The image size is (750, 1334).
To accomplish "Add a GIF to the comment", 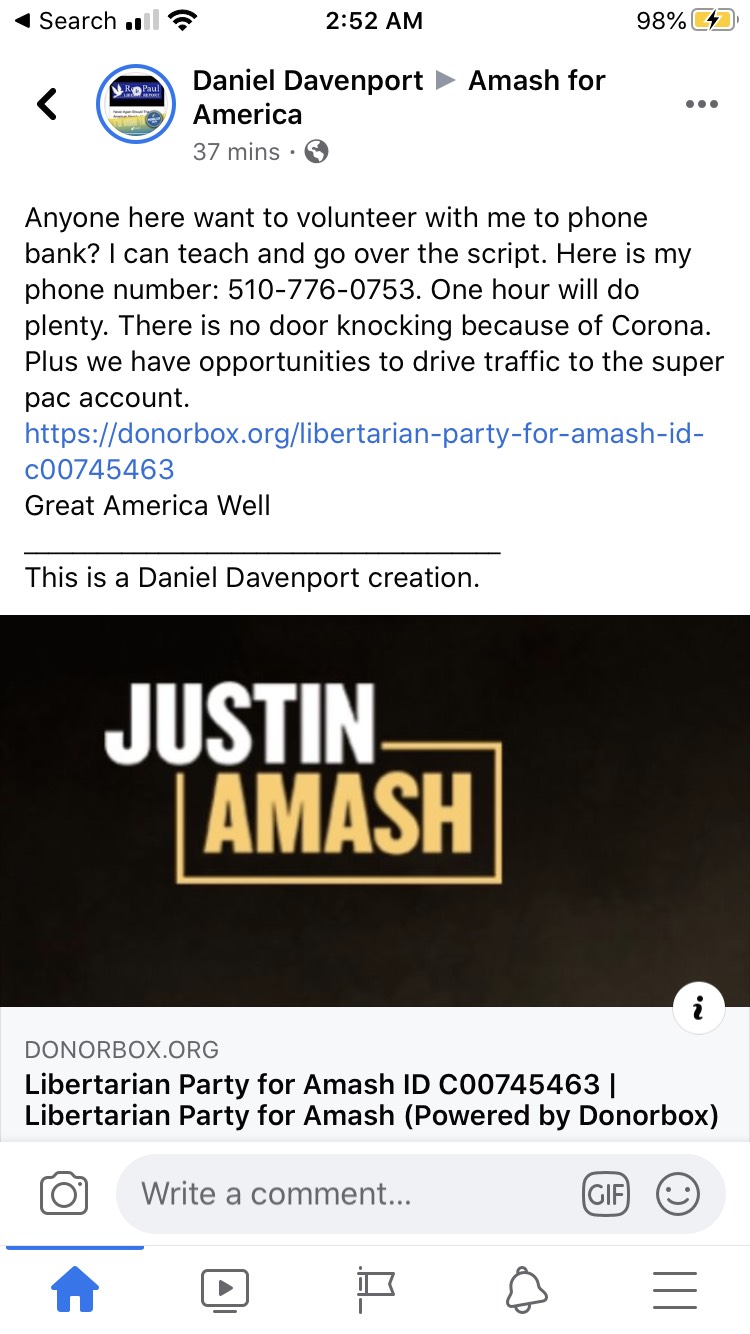I will (605, 1194).
